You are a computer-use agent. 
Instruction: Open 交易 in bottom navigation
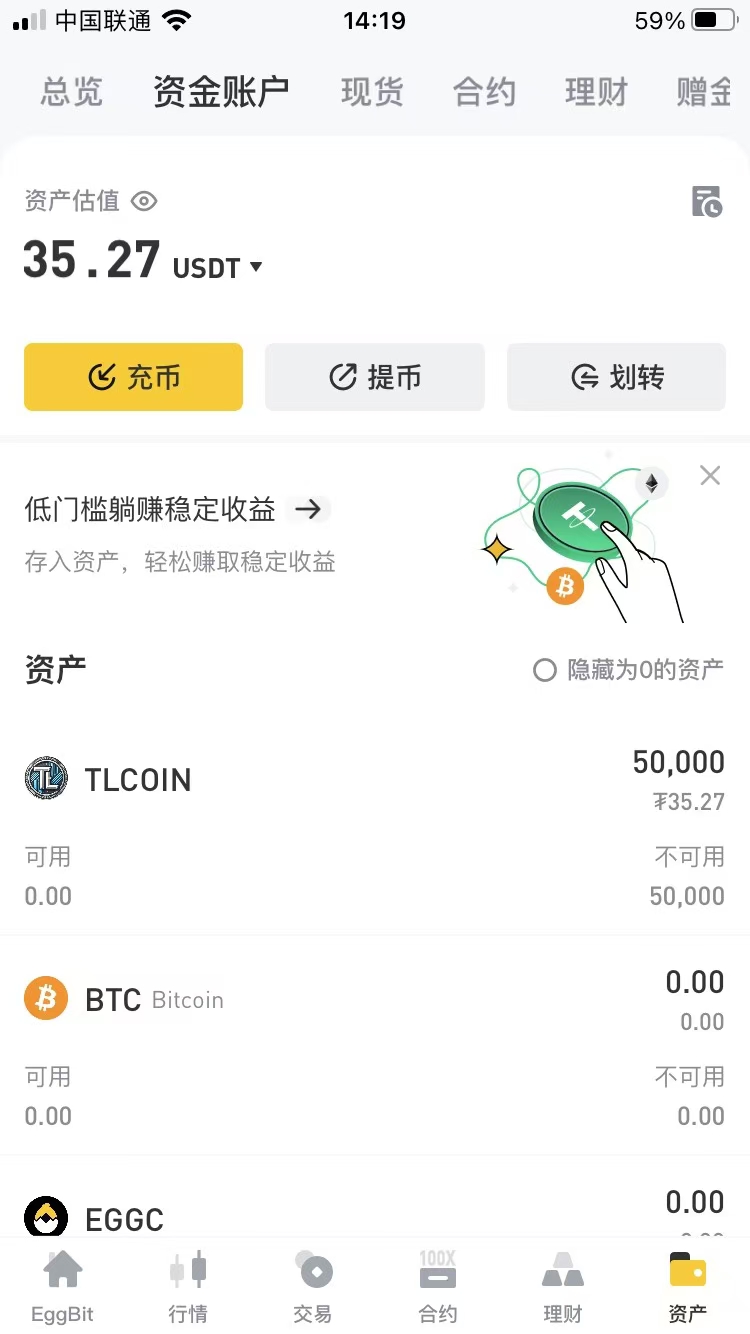pos(313,1287)
